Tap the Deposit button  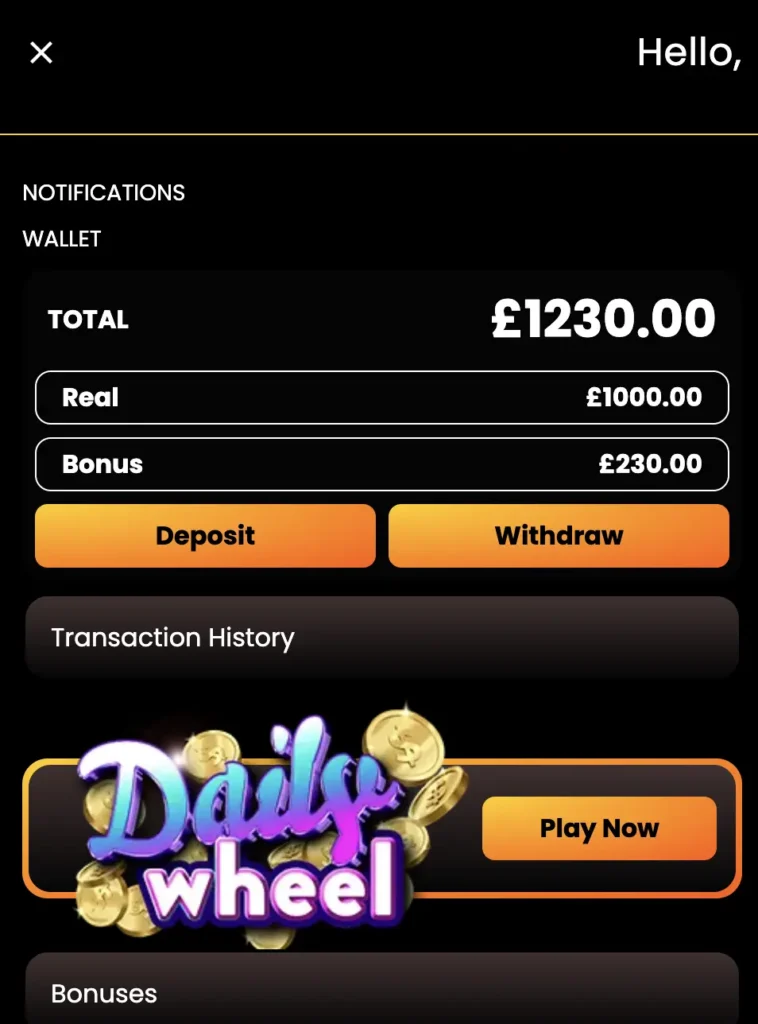tap(205, 536)
